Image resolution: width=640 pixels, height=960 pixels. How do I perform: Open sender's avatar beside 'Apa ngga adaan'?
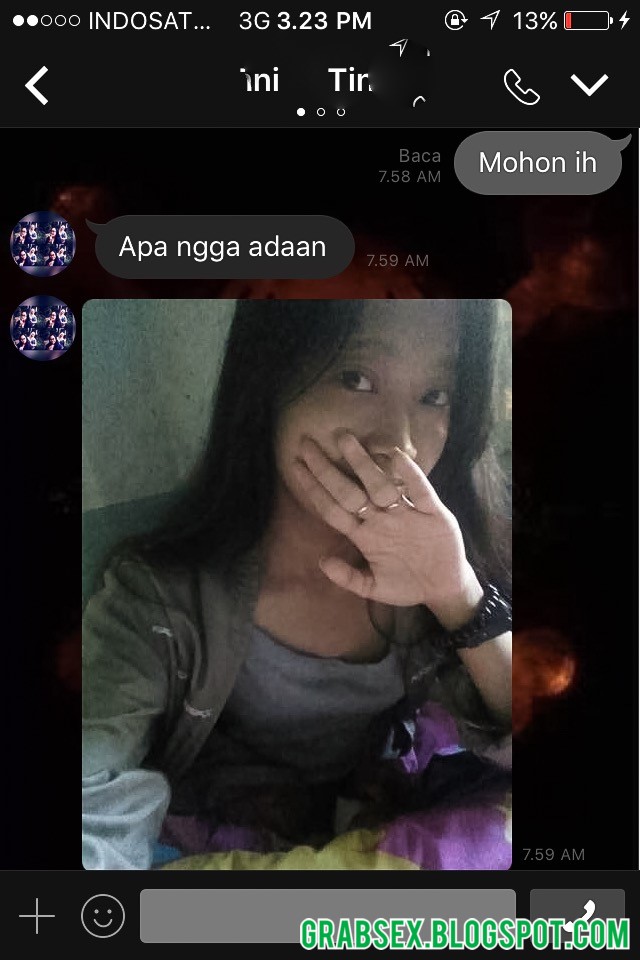(x=43, y=243)
